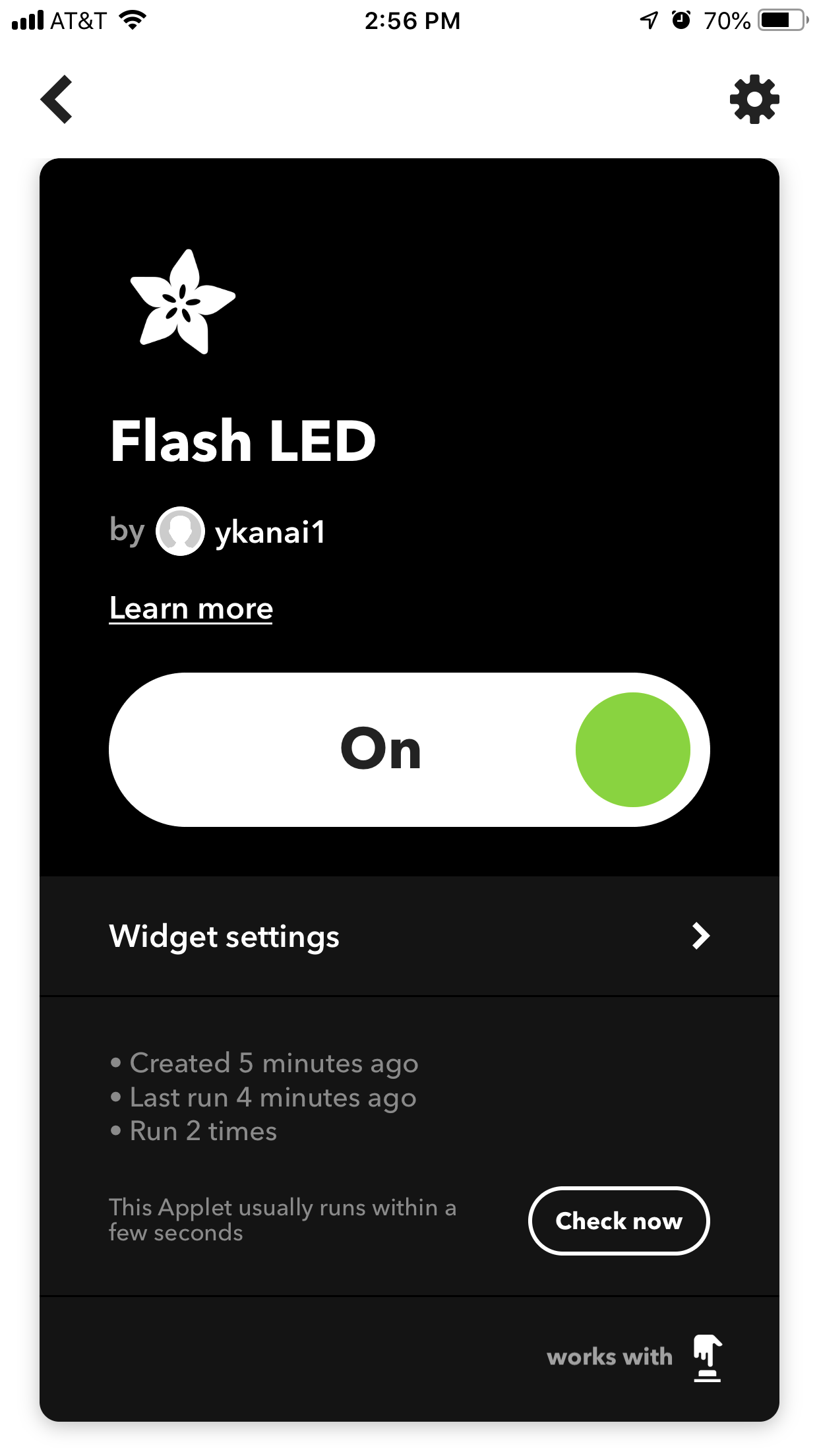Open the applet settings gear
819x1456 pixels.
754,100
